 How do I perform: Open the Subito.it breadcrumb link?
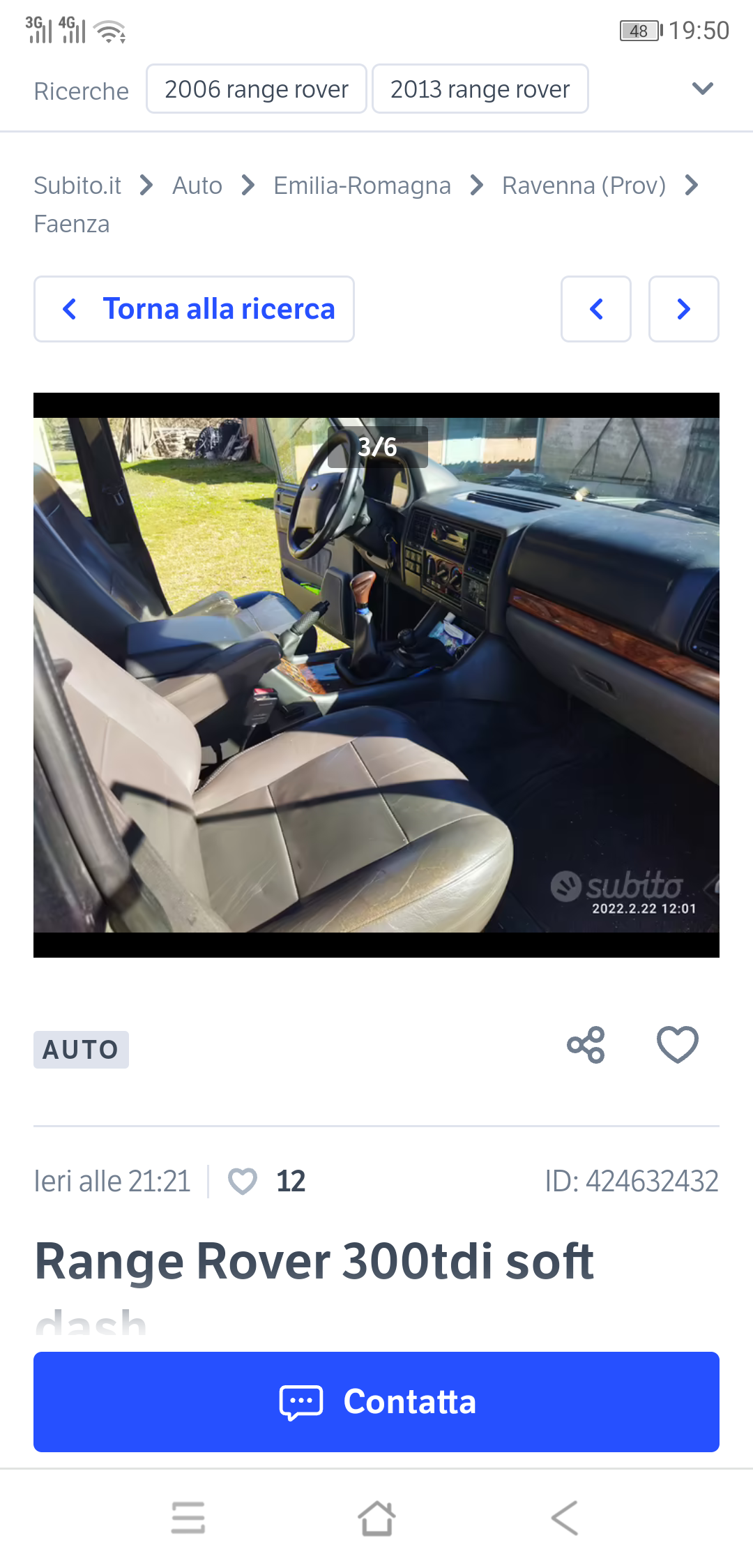pos(77,186)
